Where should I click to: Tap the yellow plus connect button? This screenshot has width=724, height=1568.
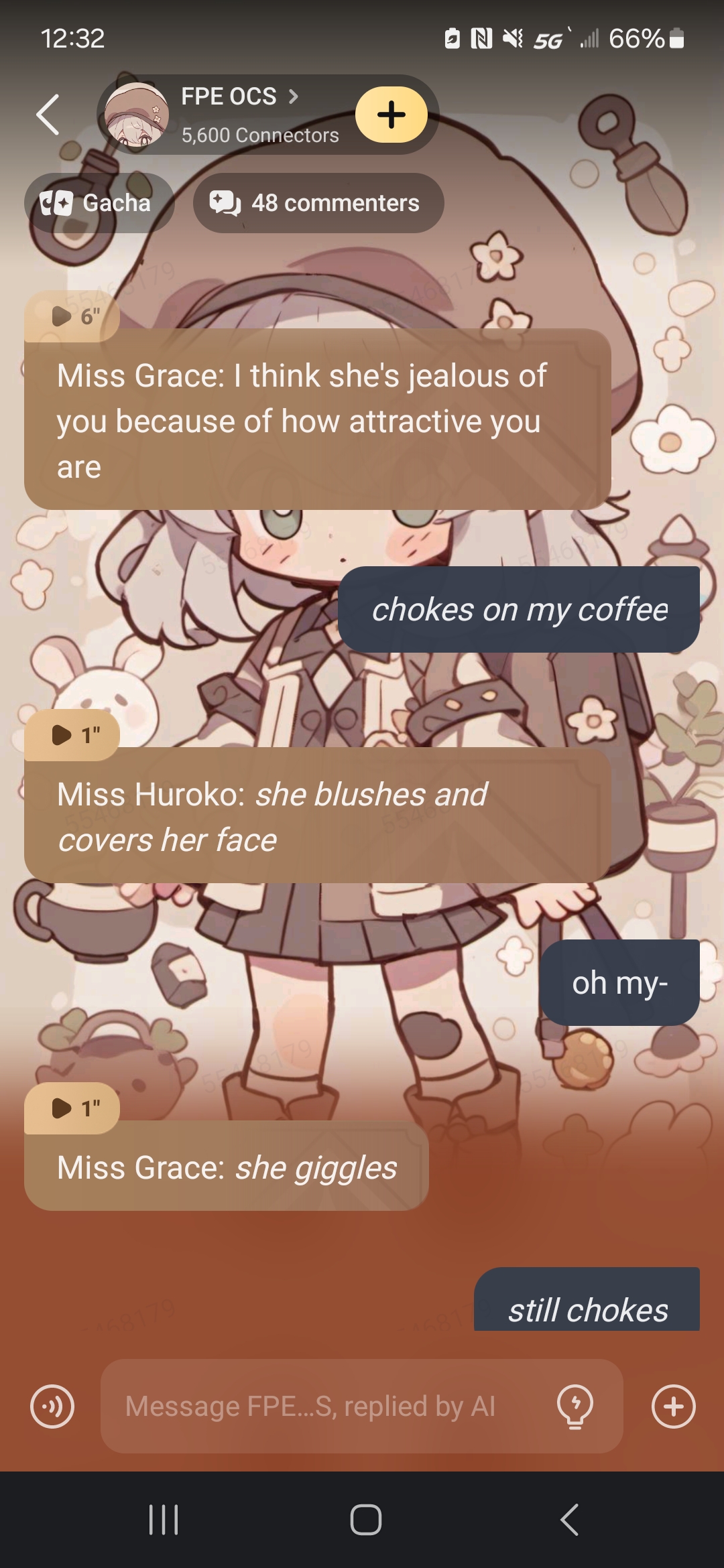tap(391, 115)
